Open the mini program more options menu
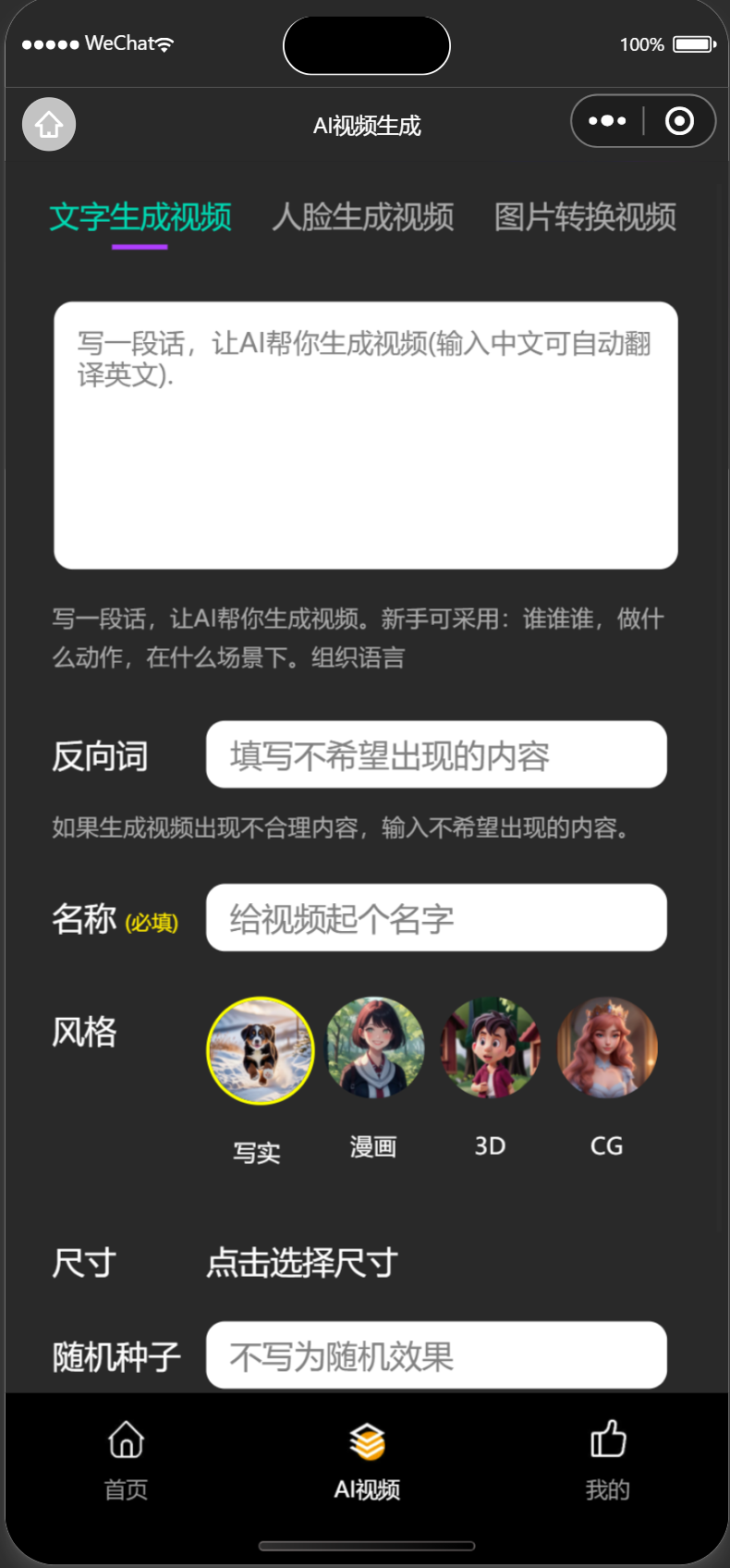Screen dimensions: 730x1568 point(607,121)
